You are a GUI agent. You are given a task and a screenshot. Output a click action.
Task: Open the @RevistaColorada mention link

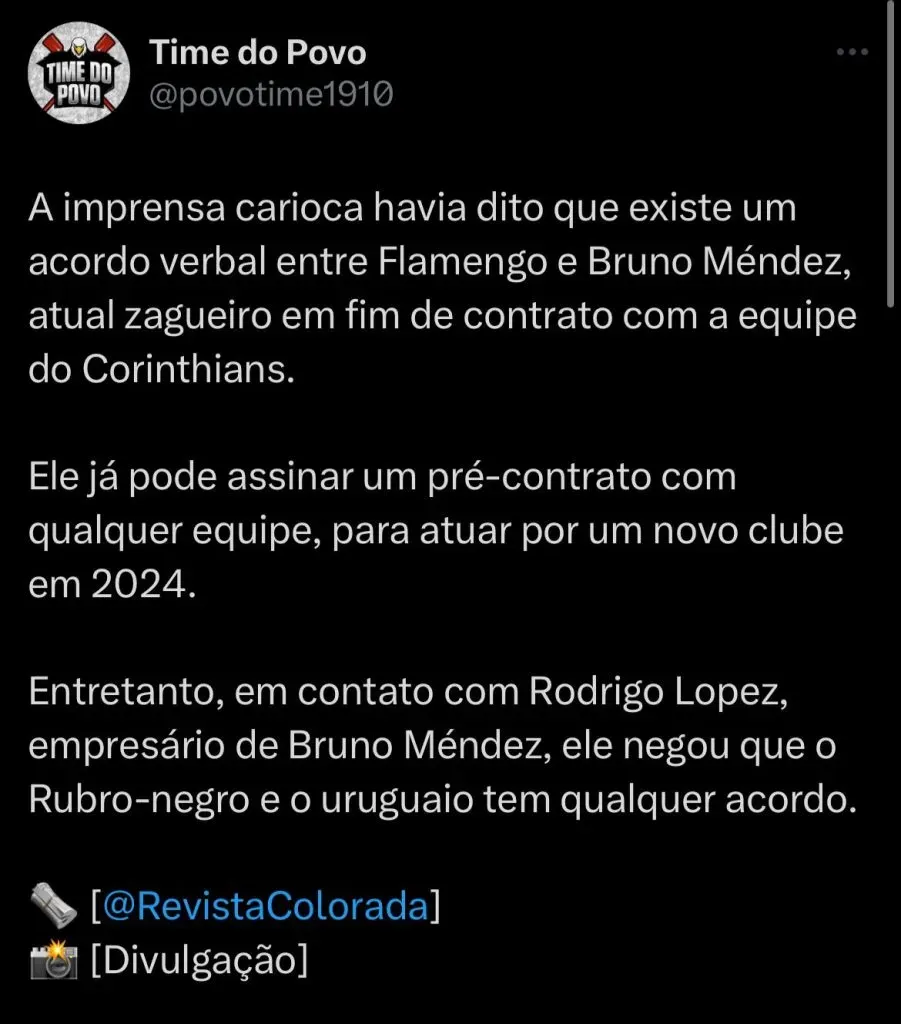(x=264, y=907)
